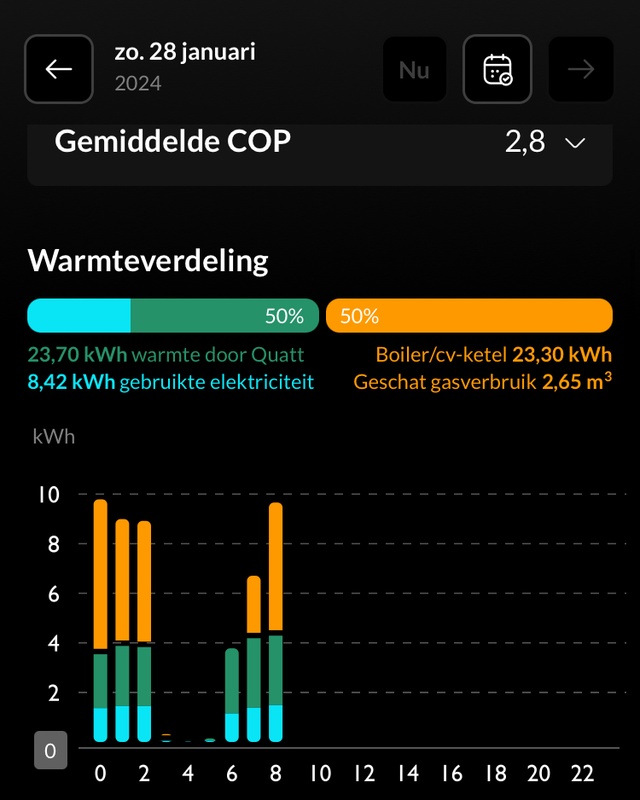Open the calendar date picker
The image size is (640, 800).
[x=497, y=69]
